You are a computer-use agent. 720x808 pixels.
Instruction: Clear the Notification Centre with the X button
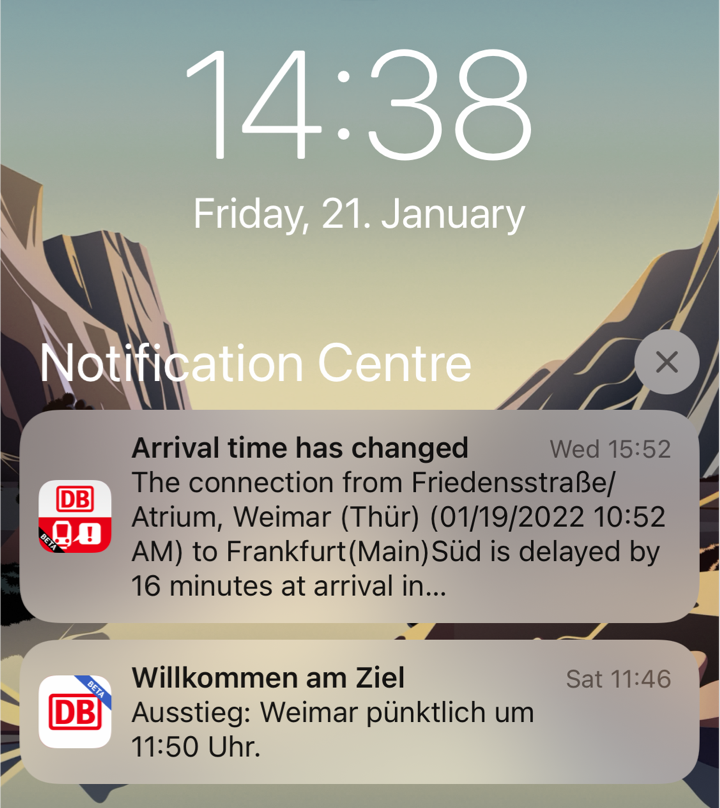tap(666, 361)
